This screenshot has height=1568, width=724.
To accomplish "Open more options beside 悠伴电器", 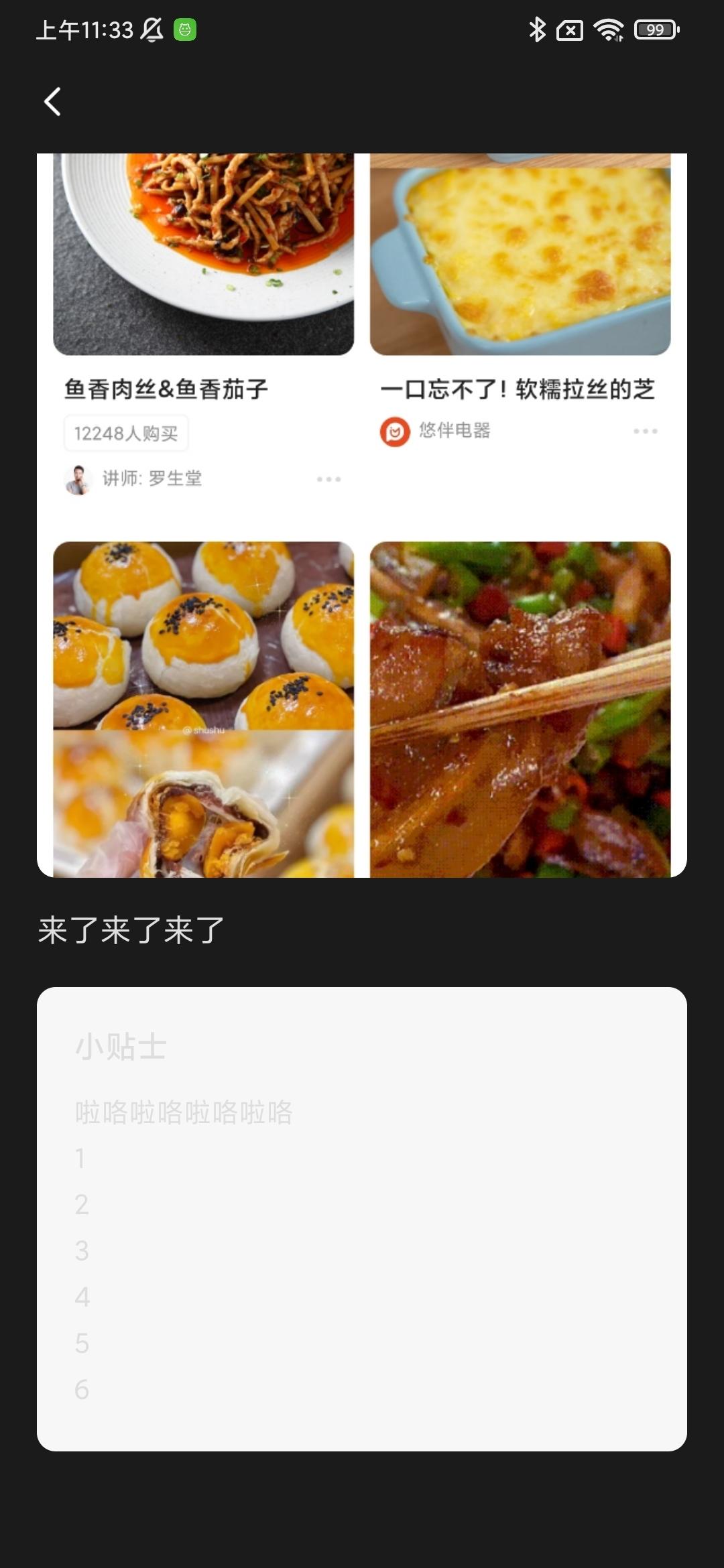I will click(646, 432).
